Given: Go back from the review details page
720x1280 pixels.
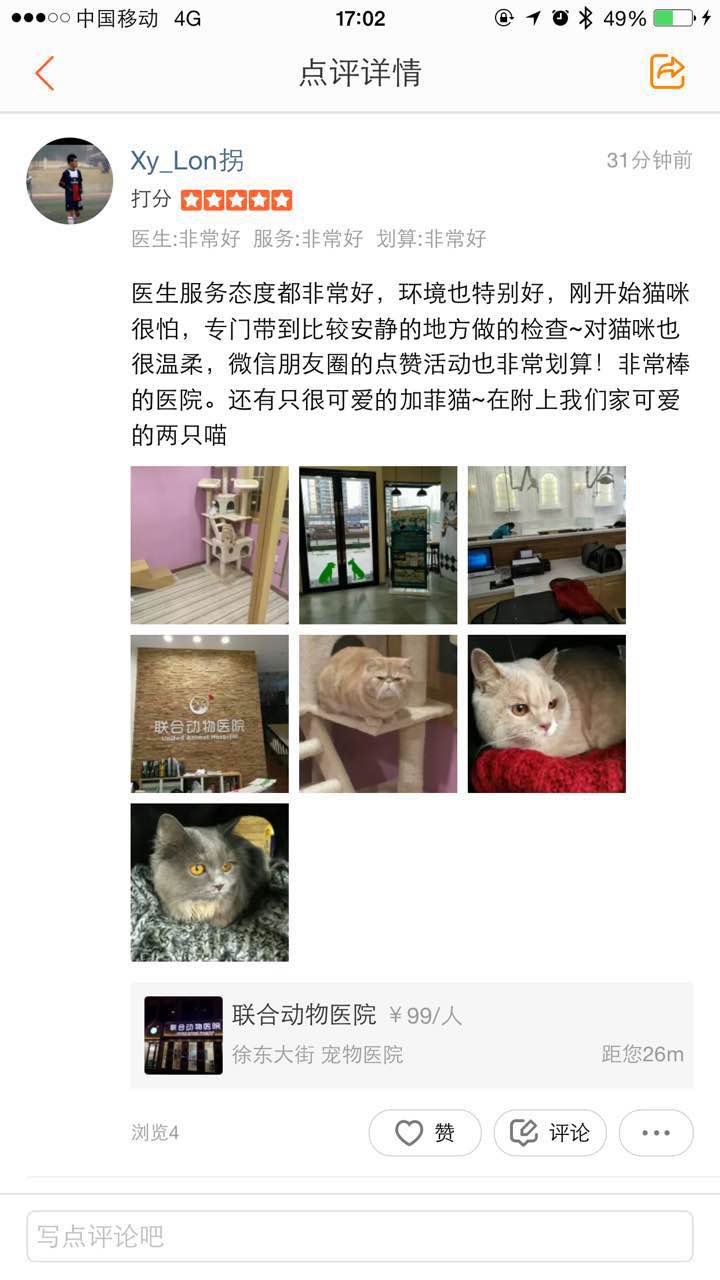Looking at the screenshot, I should (44, 73).
